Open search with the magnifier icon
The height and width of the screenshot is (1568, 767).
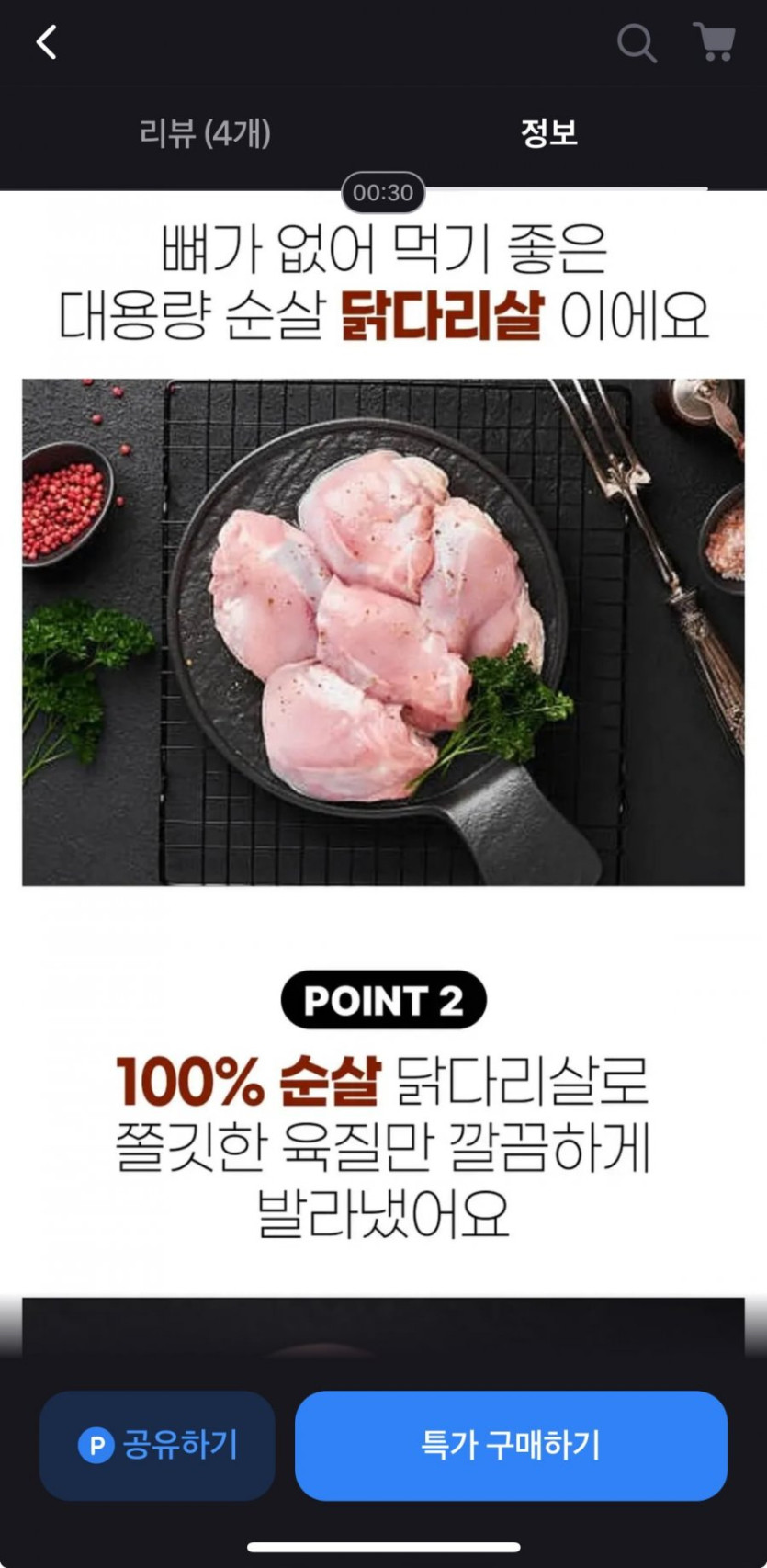coord(636,43)
